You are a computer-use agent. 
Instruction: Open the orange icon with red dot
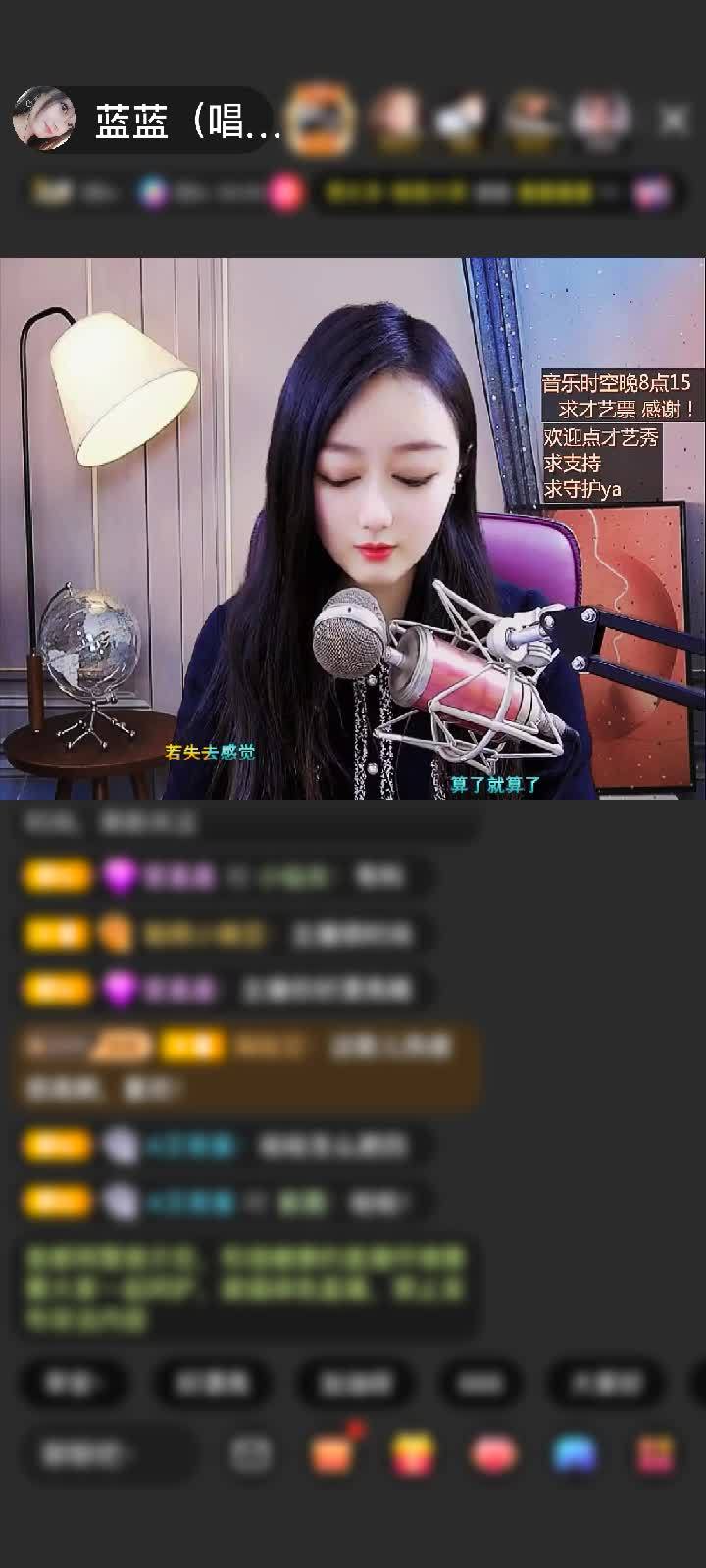[x=333, y=1453]
